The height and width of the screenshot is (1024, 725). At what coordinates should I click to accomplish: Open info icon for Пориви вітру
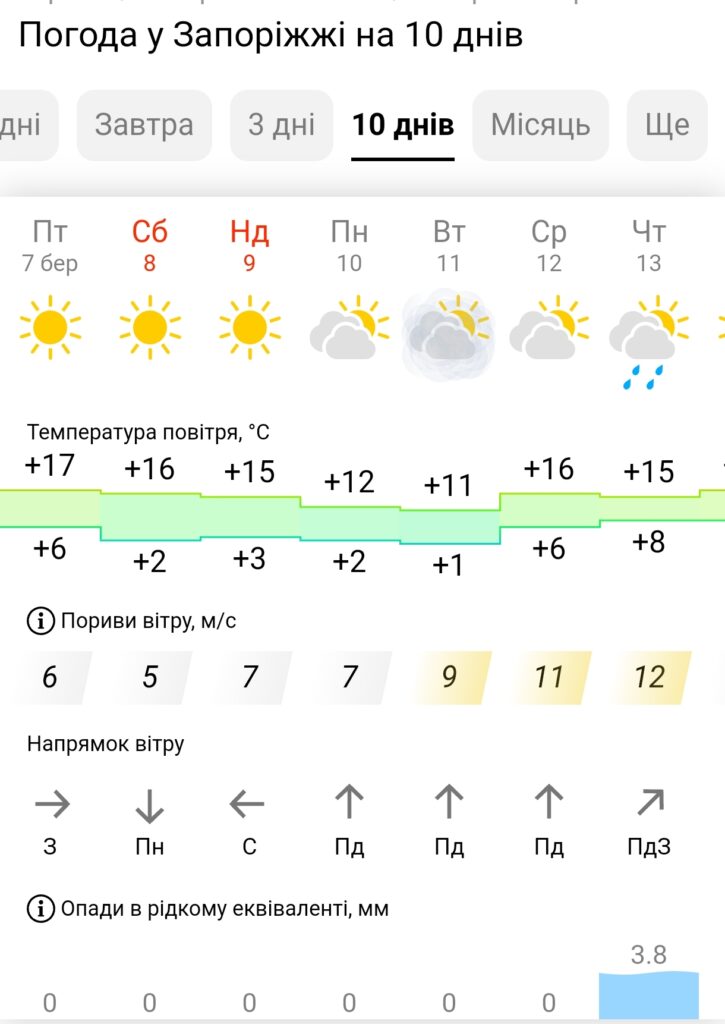pyautogui.click(x=41, y=621)
